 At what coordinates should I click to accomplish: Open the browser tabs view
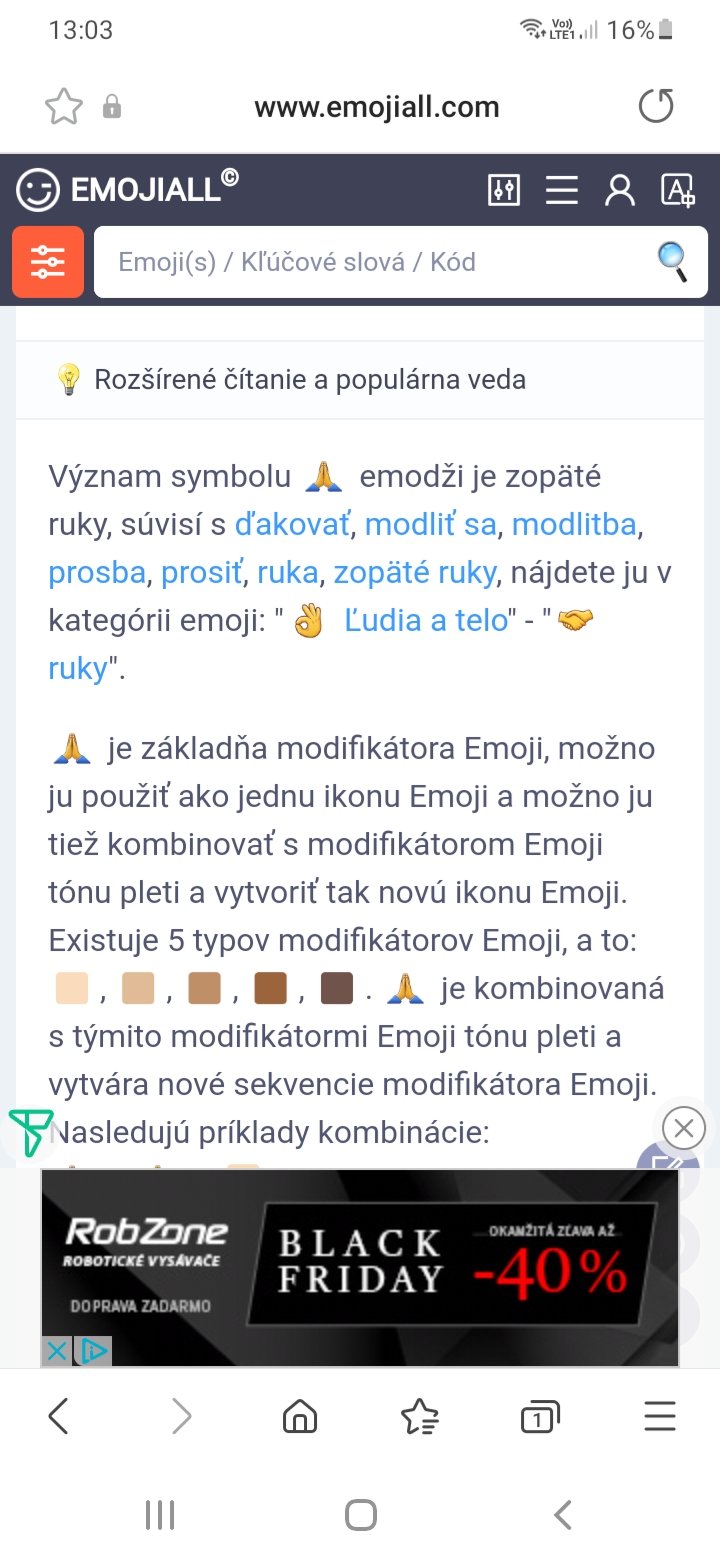pyautogui.click(x=539, y=1416)
